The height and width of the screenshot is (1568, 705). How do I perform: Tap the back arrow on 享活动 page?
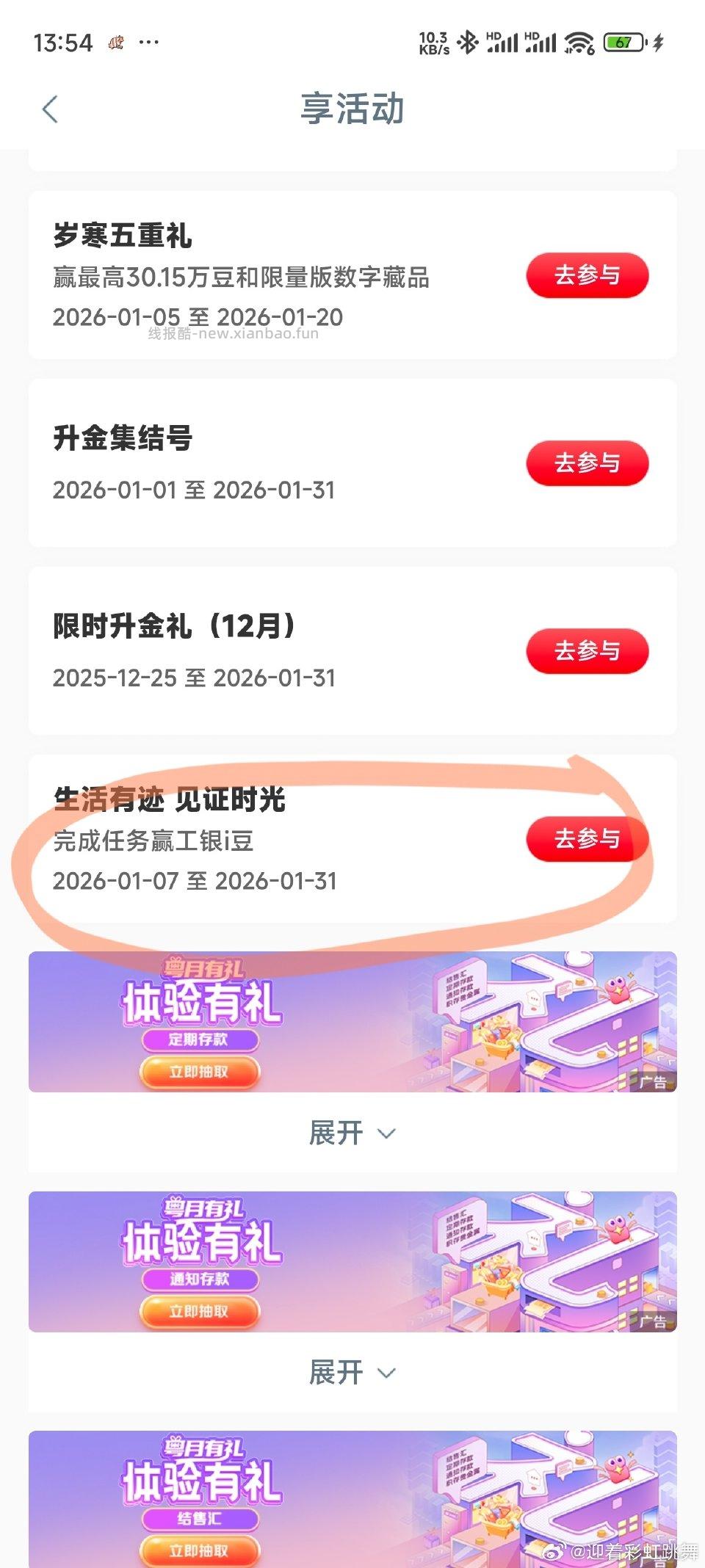point(48,108)
